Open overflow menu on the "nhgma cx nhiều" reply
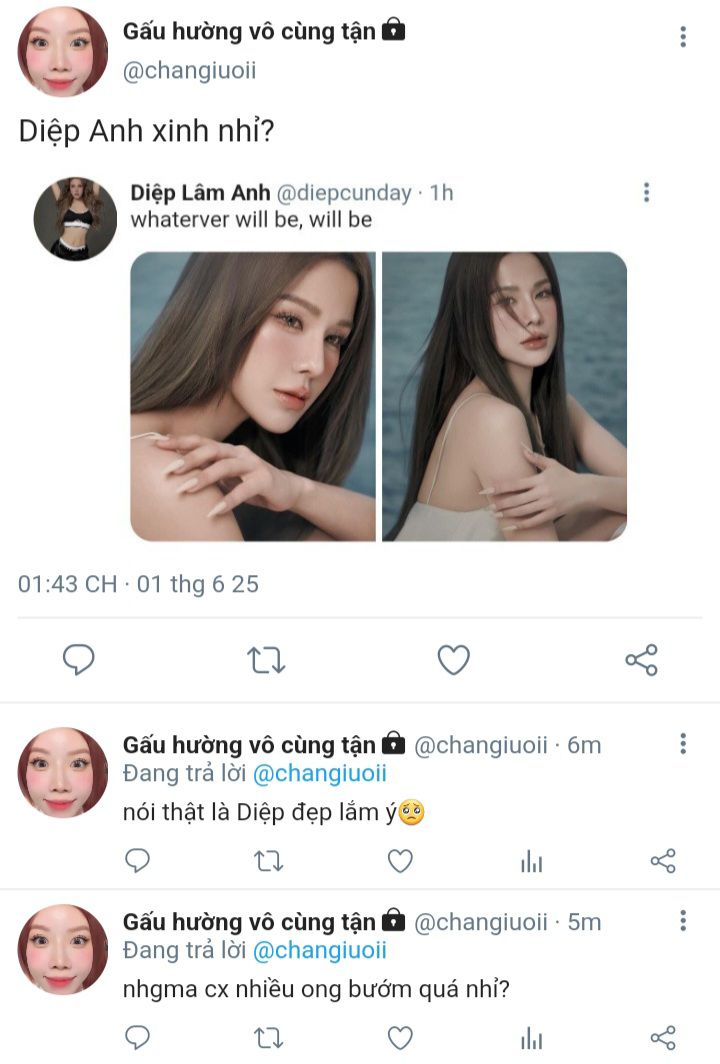This screenshot has width=720, height=1064. coord(683,921)
